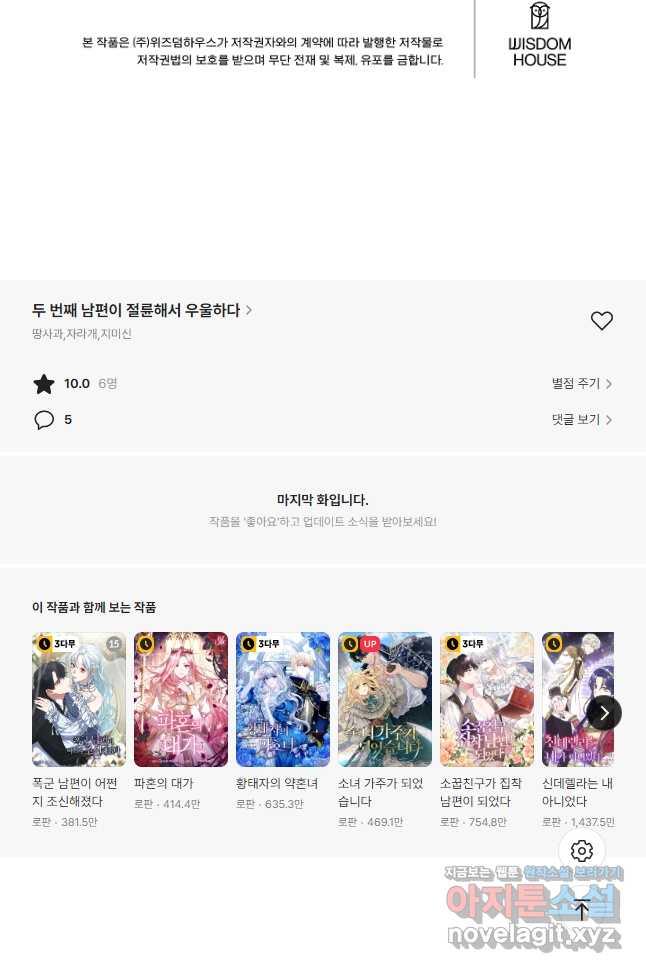Open the card 소녀 가주가 되었습니다
The height and width of the screenshot is (973, 646).
coord(385,700)
